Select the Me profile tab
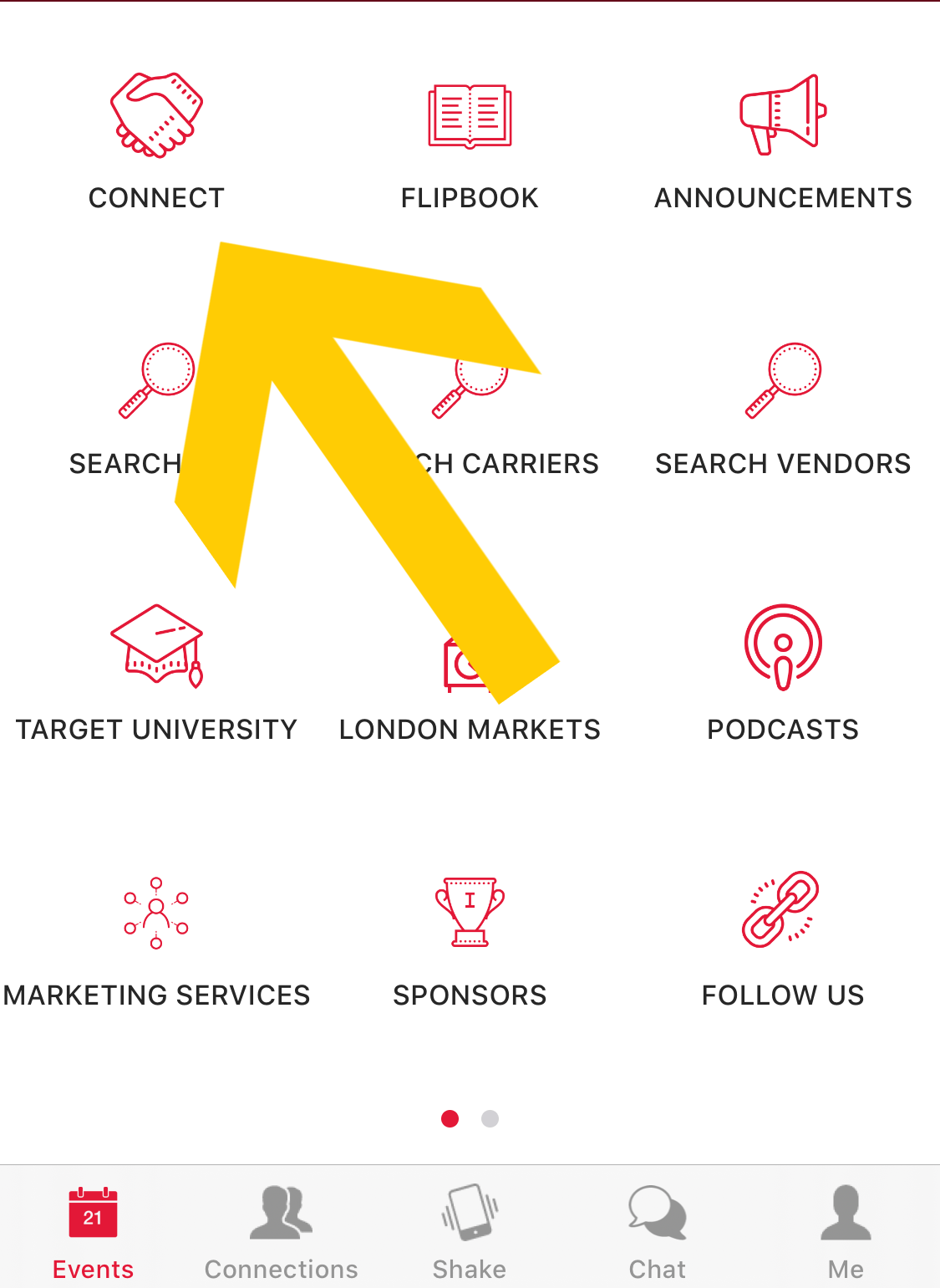This screenshot has height=1288, width=940. (x=846, y=1231)
